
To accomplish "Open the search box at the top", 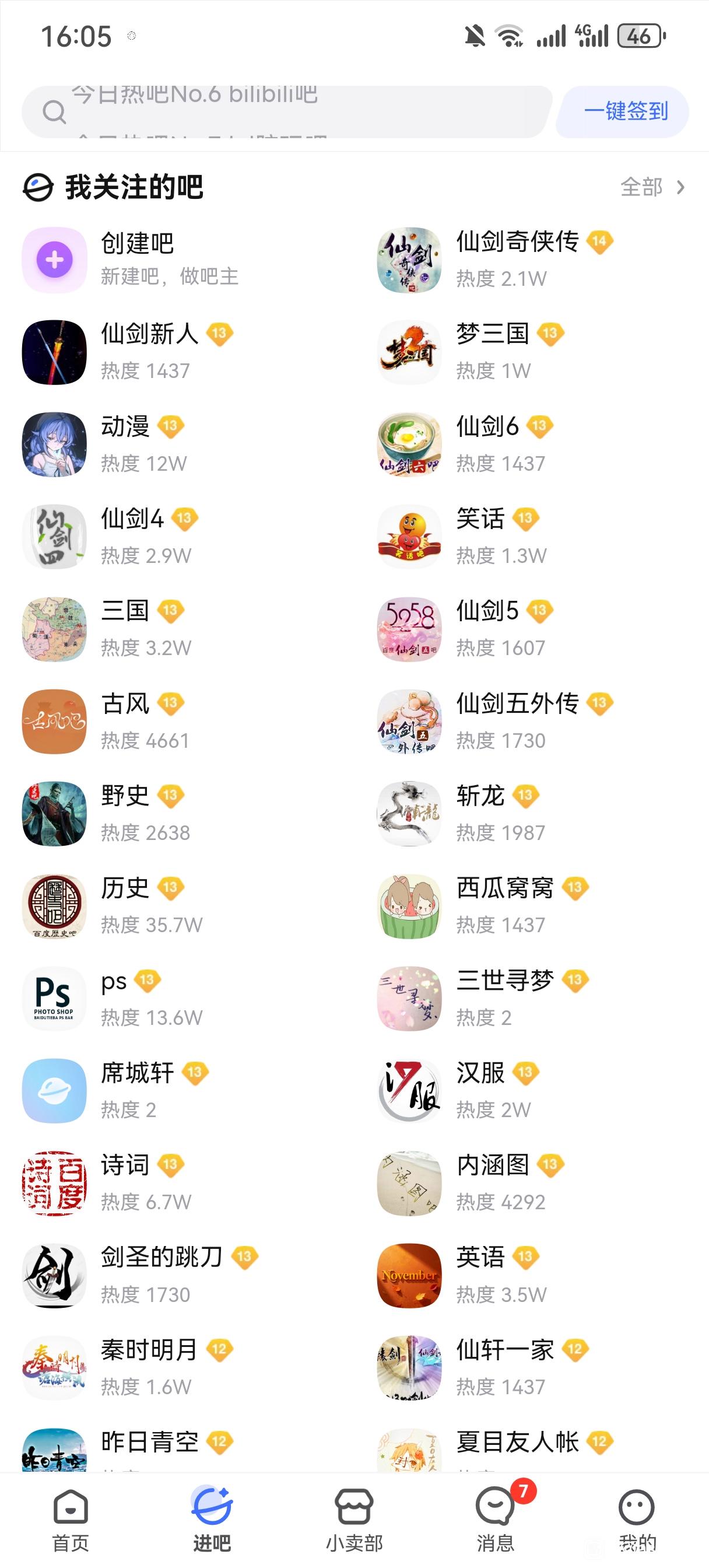I will tap(286, 112).
